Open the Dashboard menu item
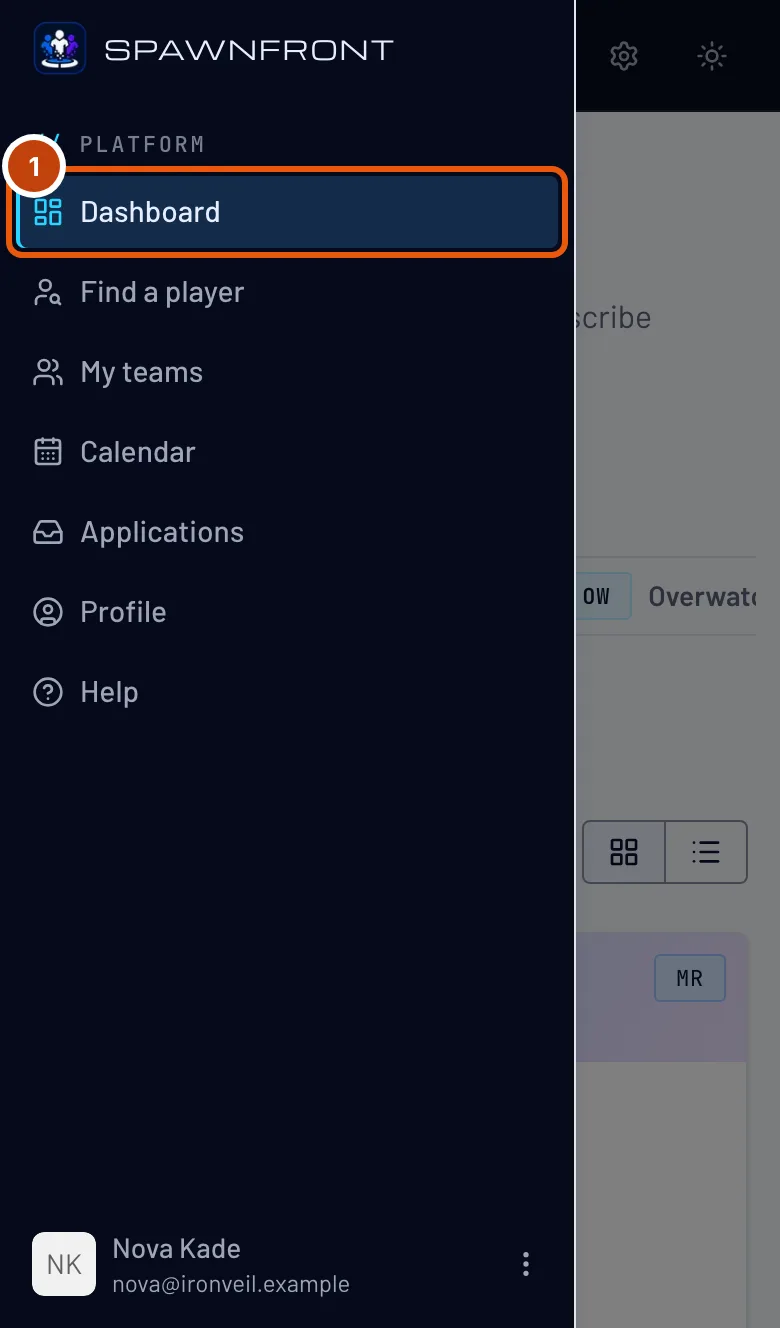The image size is (780, 1328). pos(288,212)
